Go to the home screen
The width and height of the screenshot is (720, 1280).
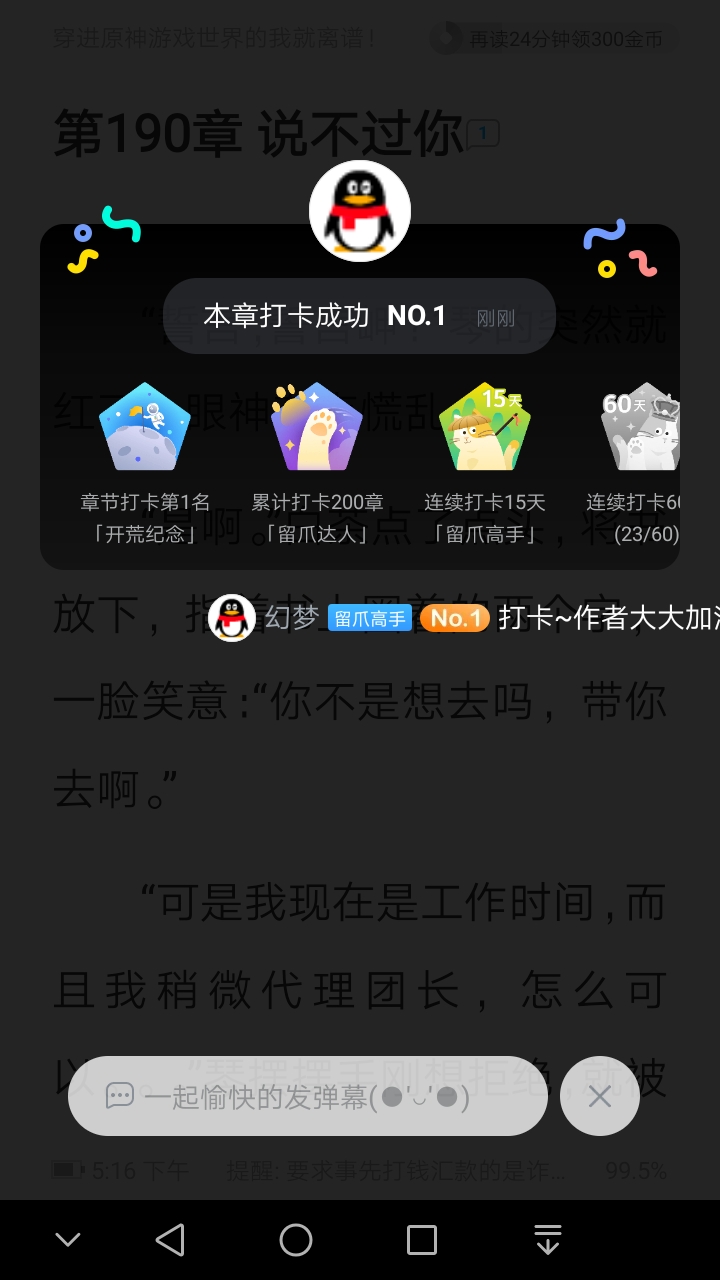coord(296,1240)
